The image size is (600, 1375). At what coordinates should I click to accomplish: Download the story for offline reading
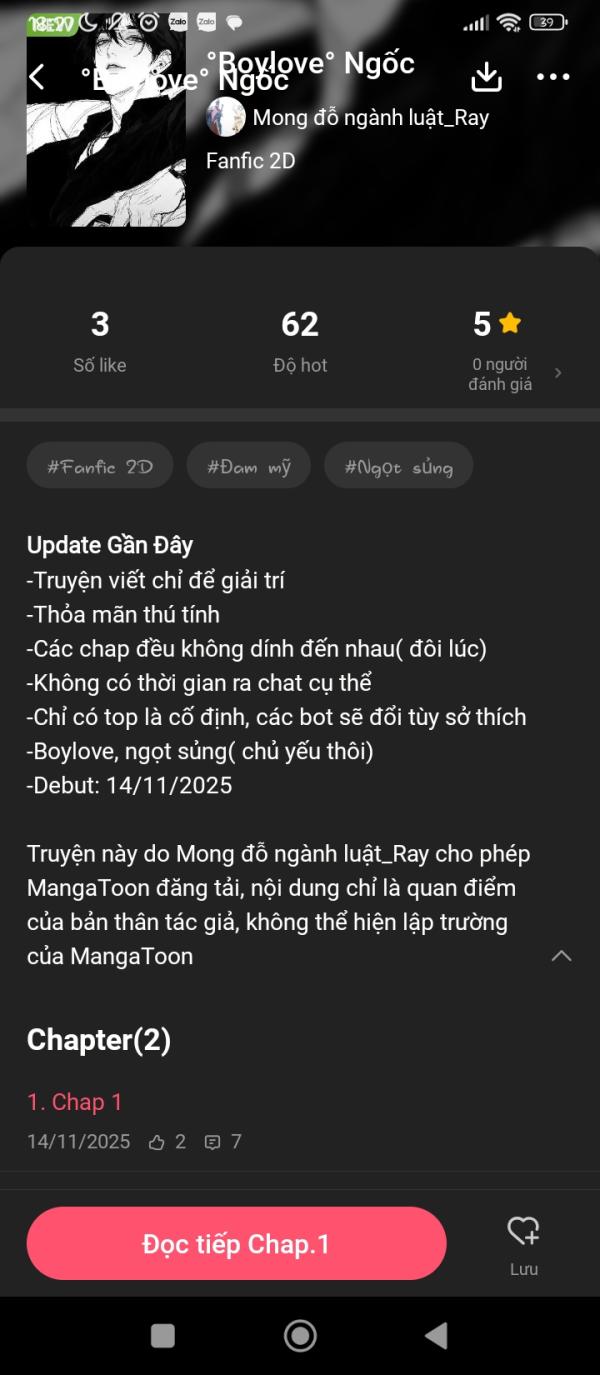[485, 77]
